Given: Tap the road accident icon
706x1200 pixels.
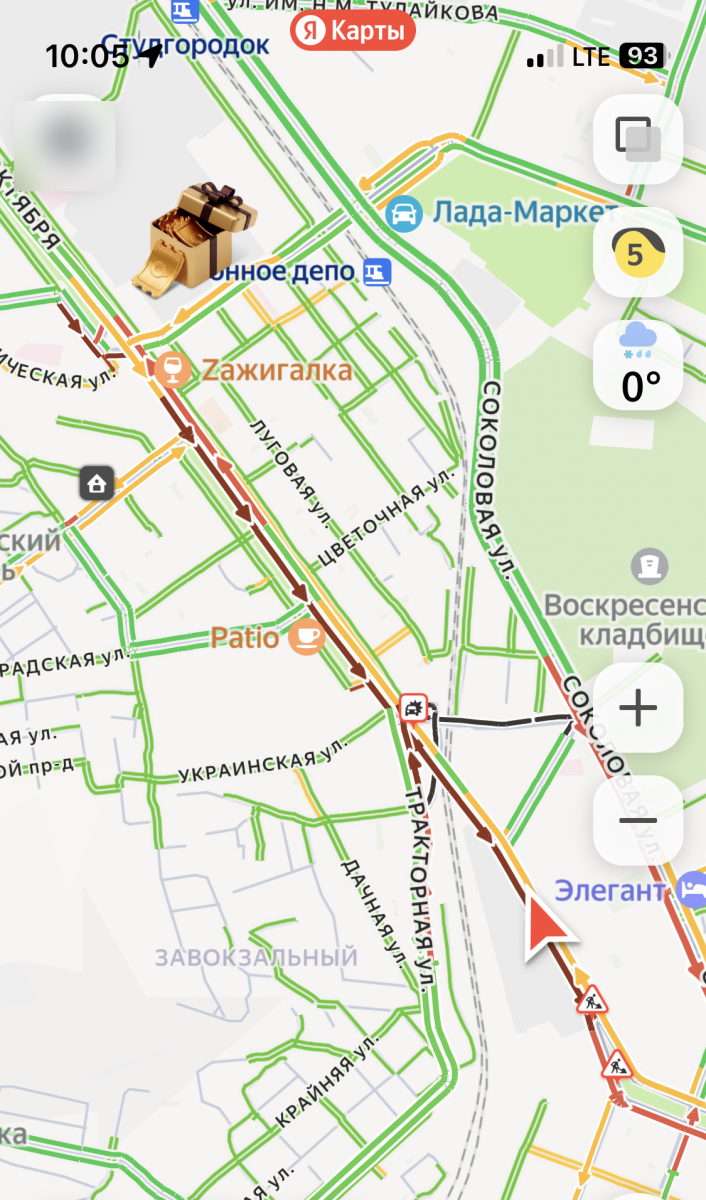Looking at the screenshot, I should [x=412, y=708].
